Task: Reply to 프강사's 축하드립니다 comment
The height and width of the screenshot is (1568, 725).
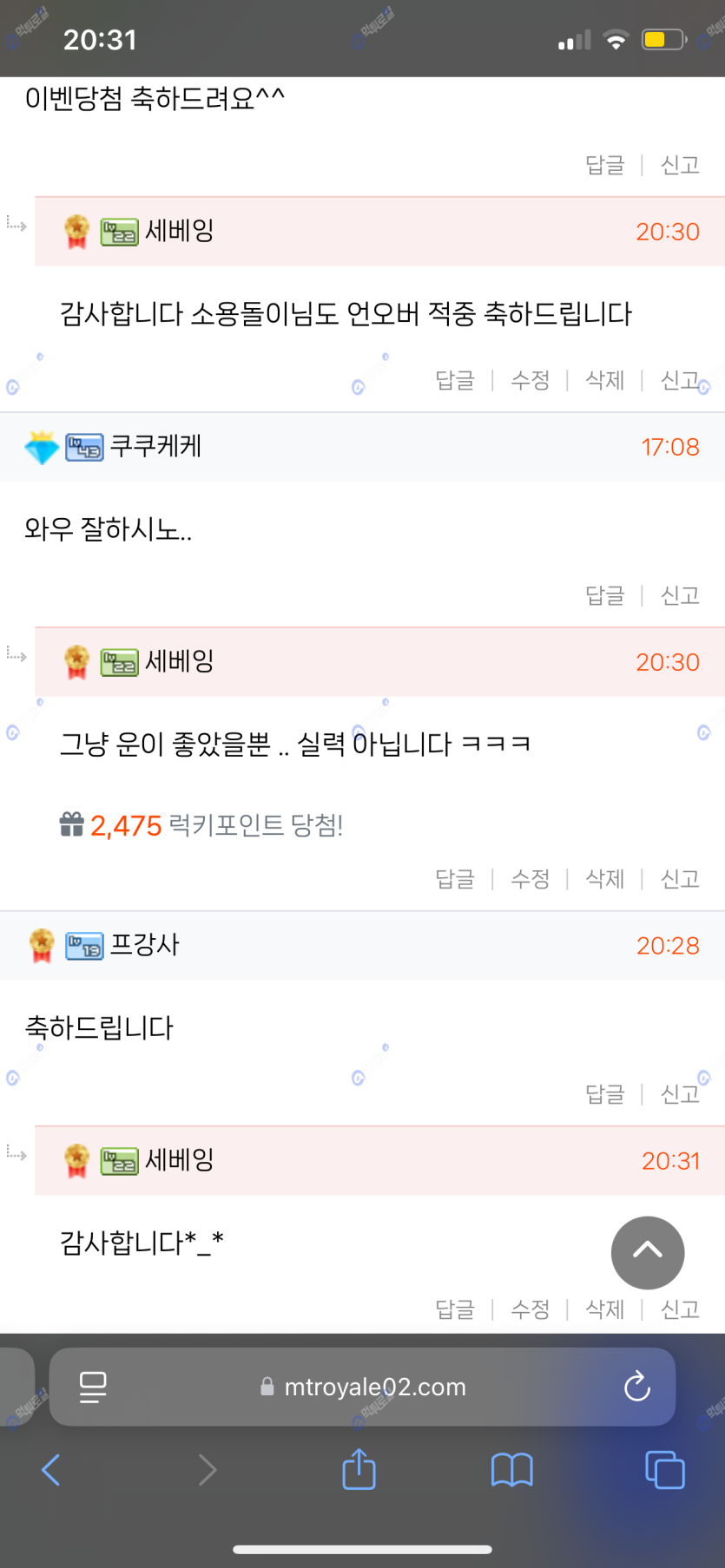Action: [604, 1094]
